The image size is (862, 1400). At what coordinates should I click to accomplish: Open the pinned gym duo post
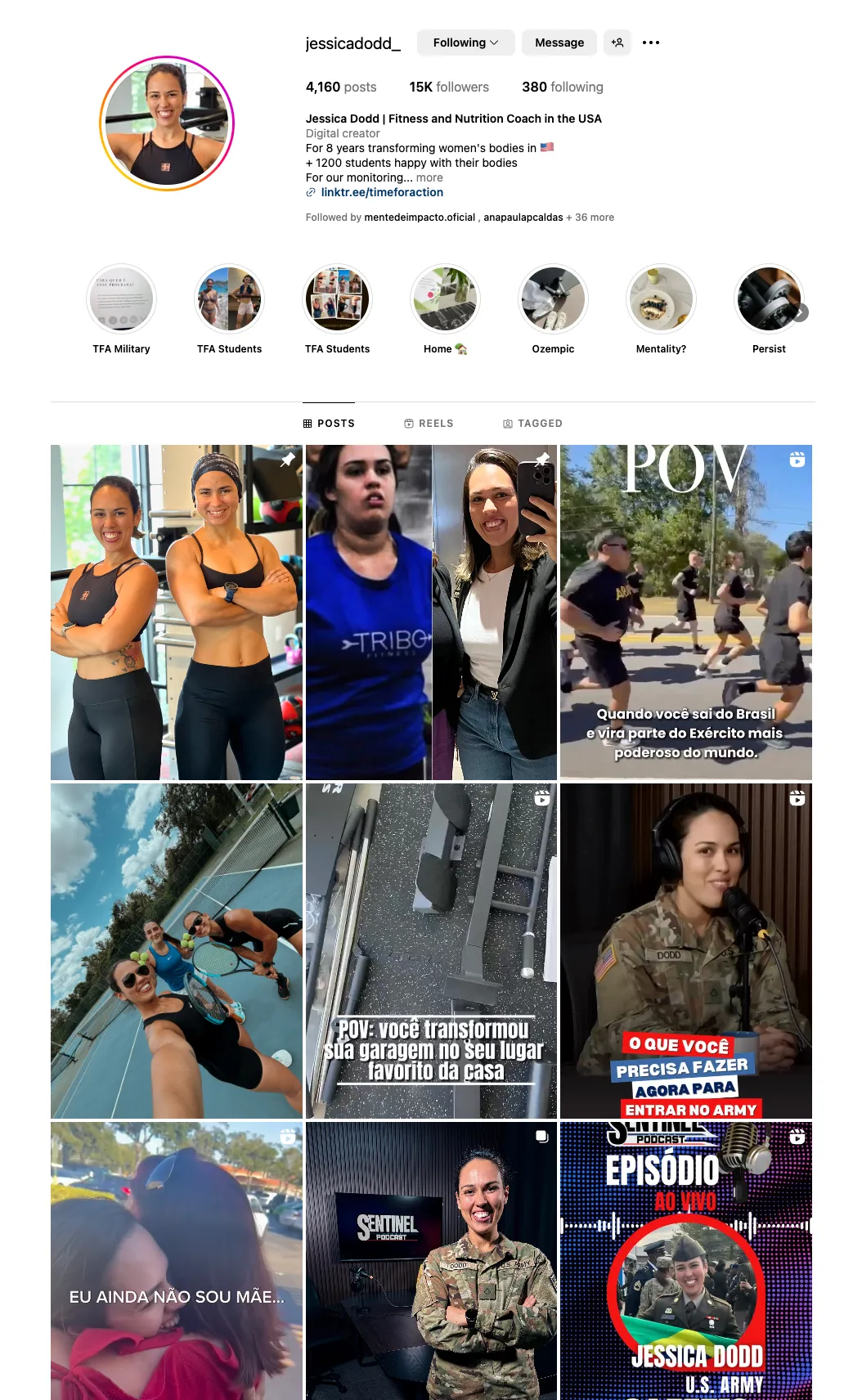pos(177,612)
